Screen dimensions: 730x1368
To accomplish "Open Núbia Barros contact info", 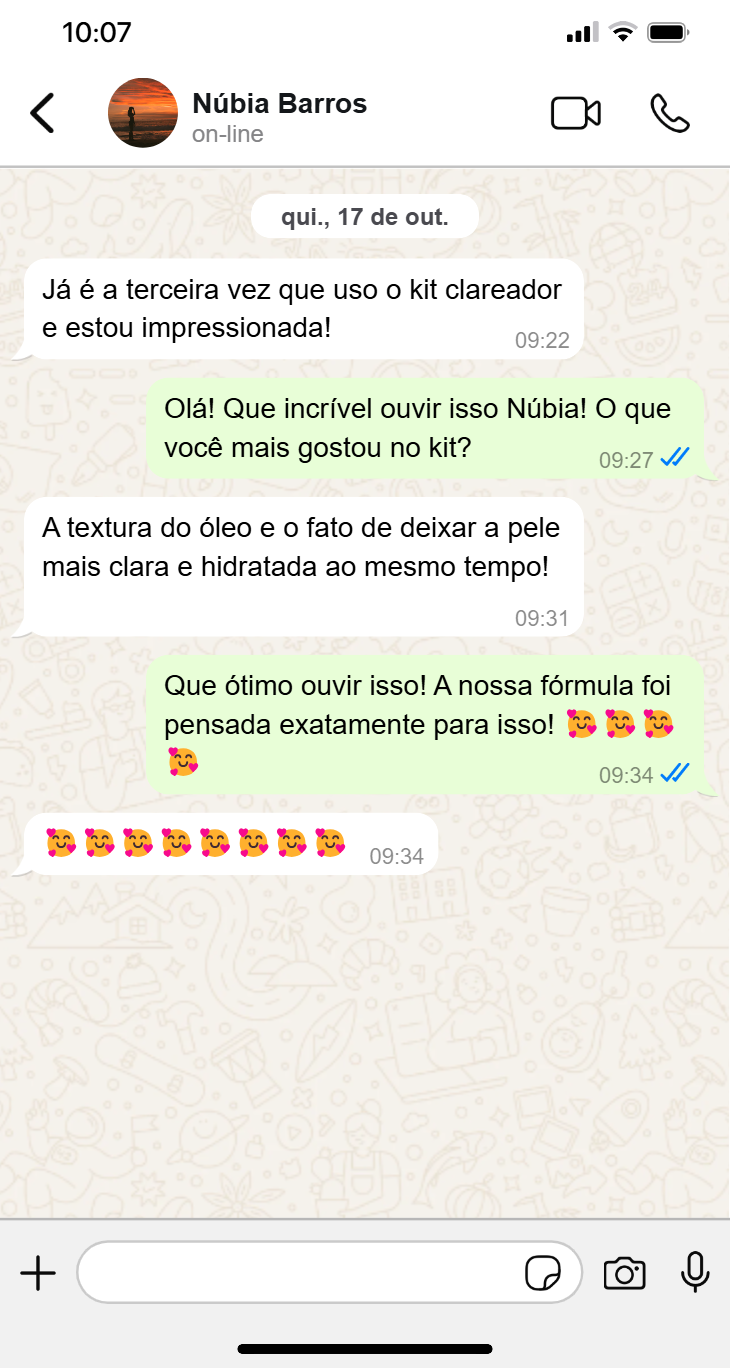I will click(279, 116).
